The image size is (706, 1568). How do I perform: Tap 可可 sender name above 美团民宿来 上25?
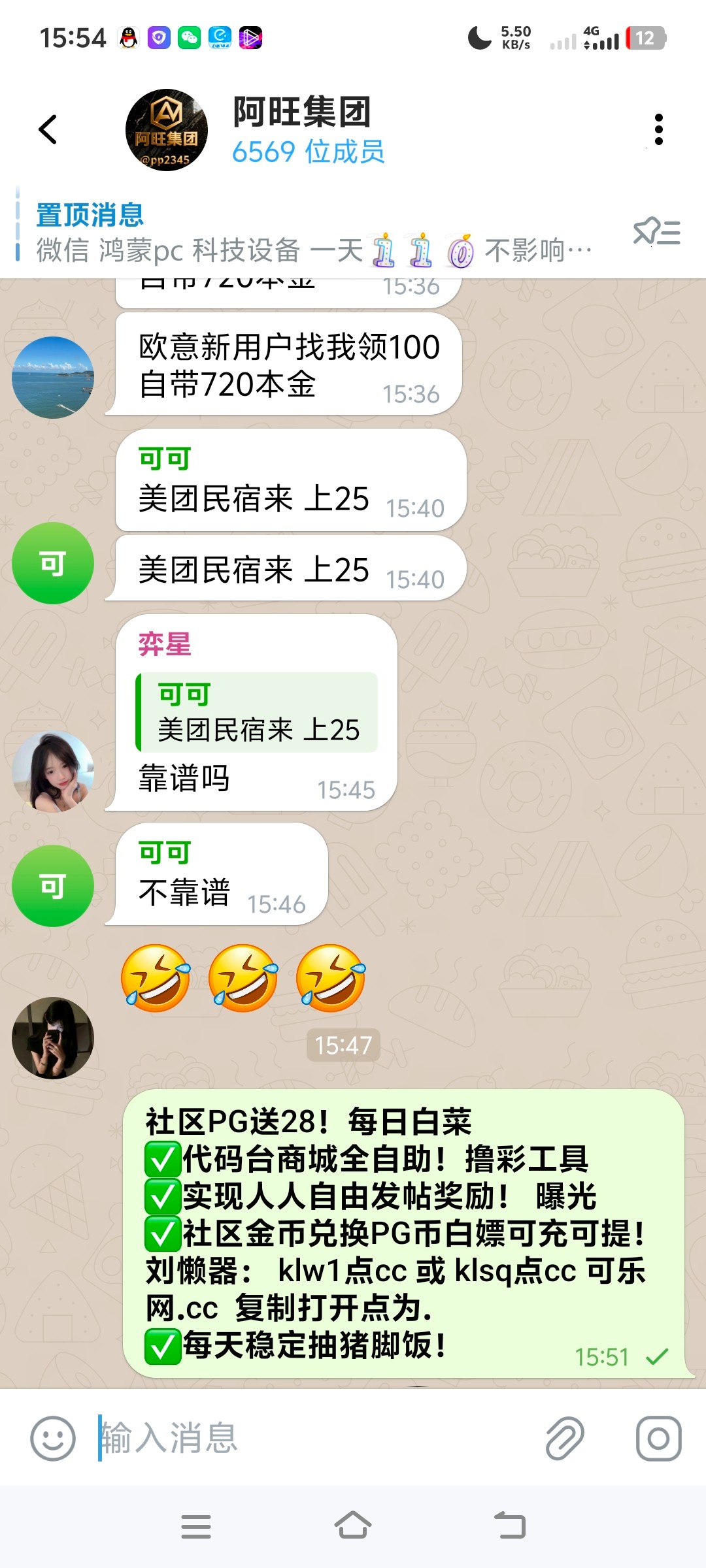pos(165,459)
